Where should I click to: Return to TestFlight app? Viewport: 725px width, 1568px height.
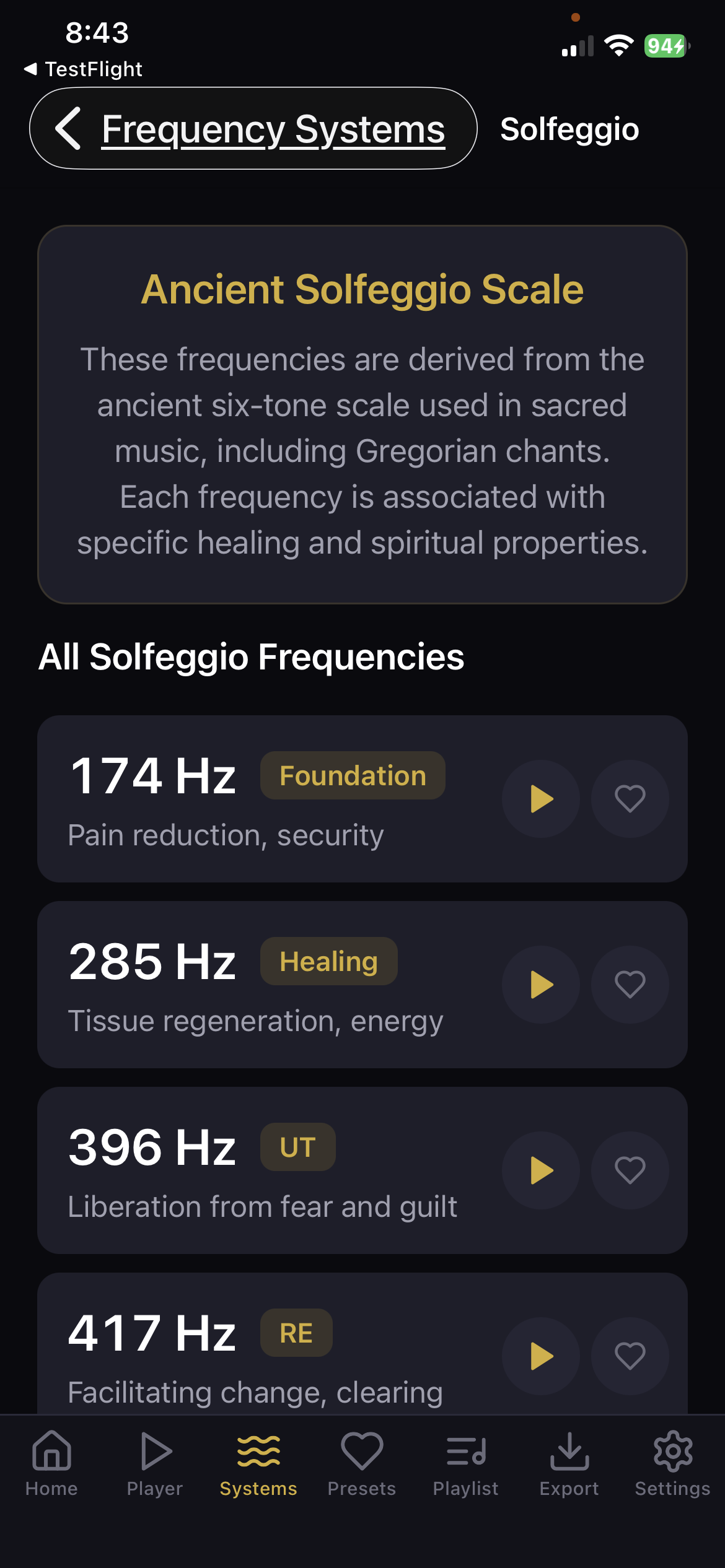pyautogui.click(x=83, y=69)
